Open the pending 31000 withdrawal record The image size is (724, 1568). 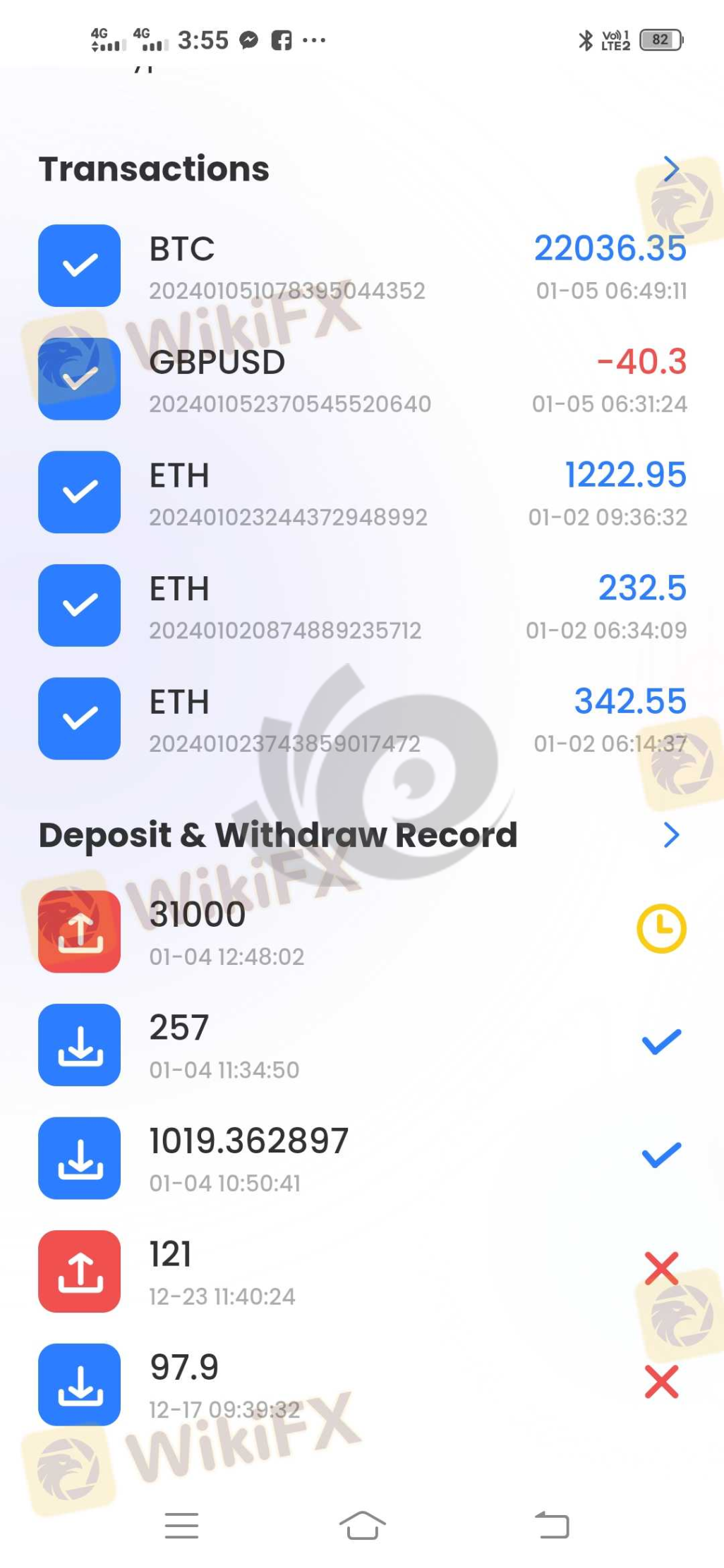coord(361,932)
